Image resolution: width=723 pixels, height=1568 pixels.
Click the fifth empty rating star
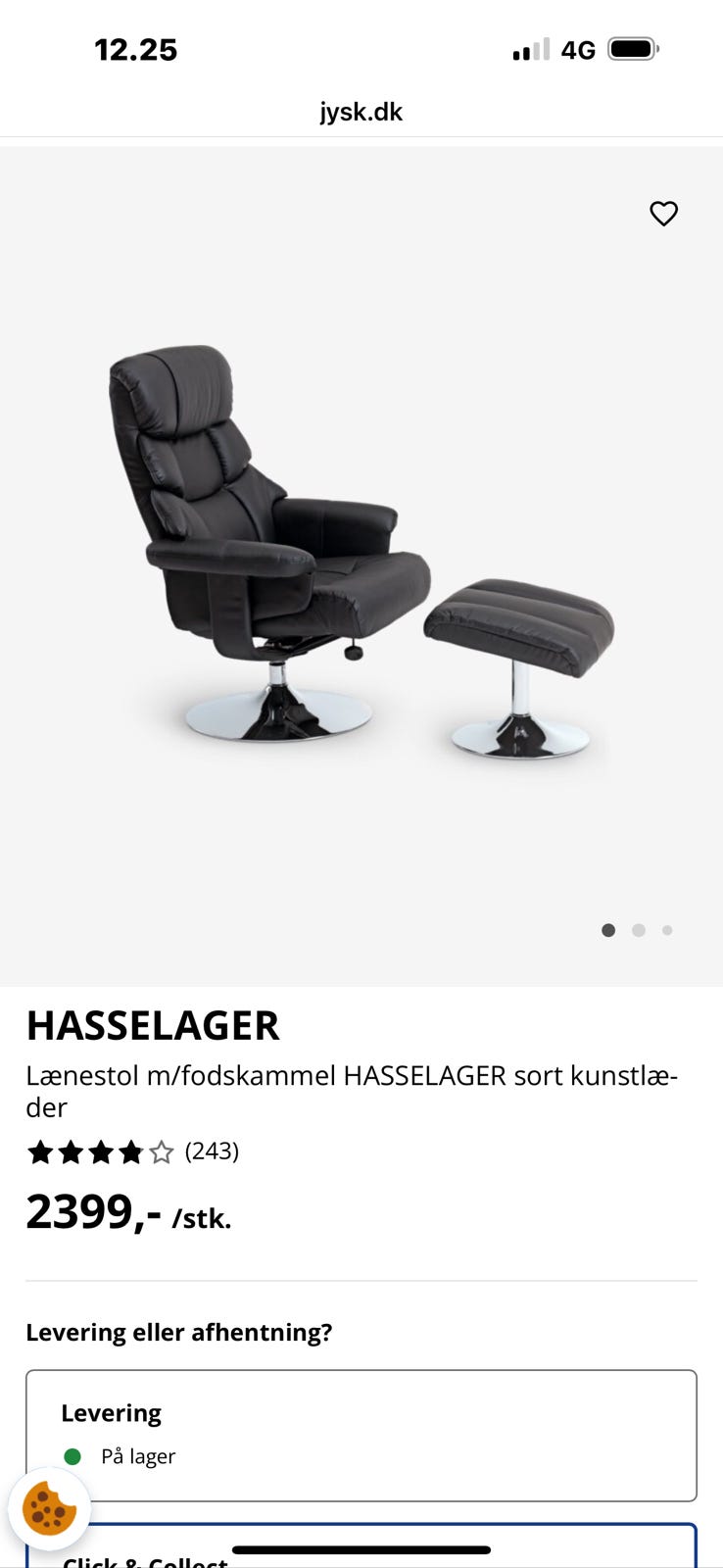pyautogui.click(x=162, y=1152)
